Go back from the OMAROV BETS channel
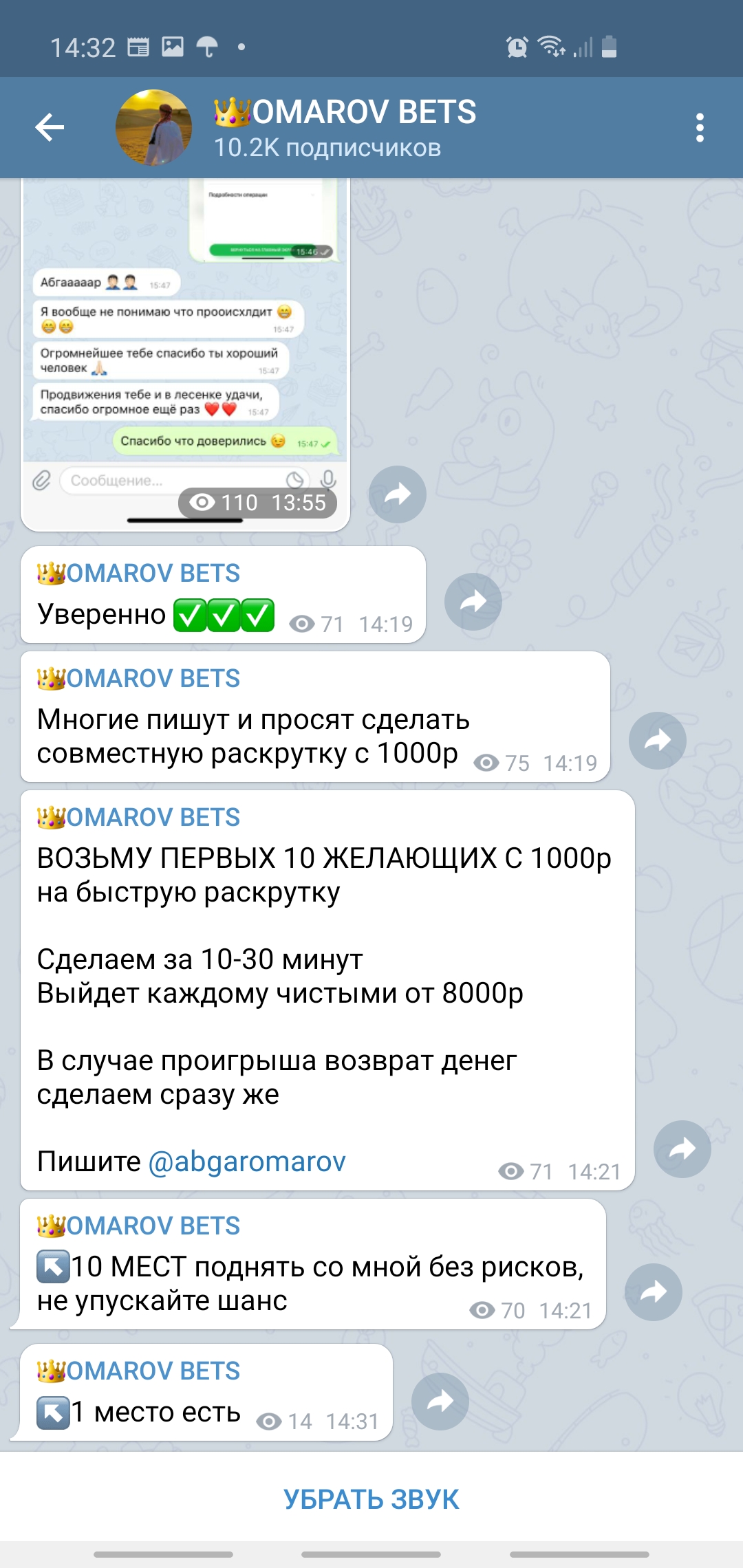Image resolution: width=743 pixels, height=1568 pixels. (x=50, y=128)
